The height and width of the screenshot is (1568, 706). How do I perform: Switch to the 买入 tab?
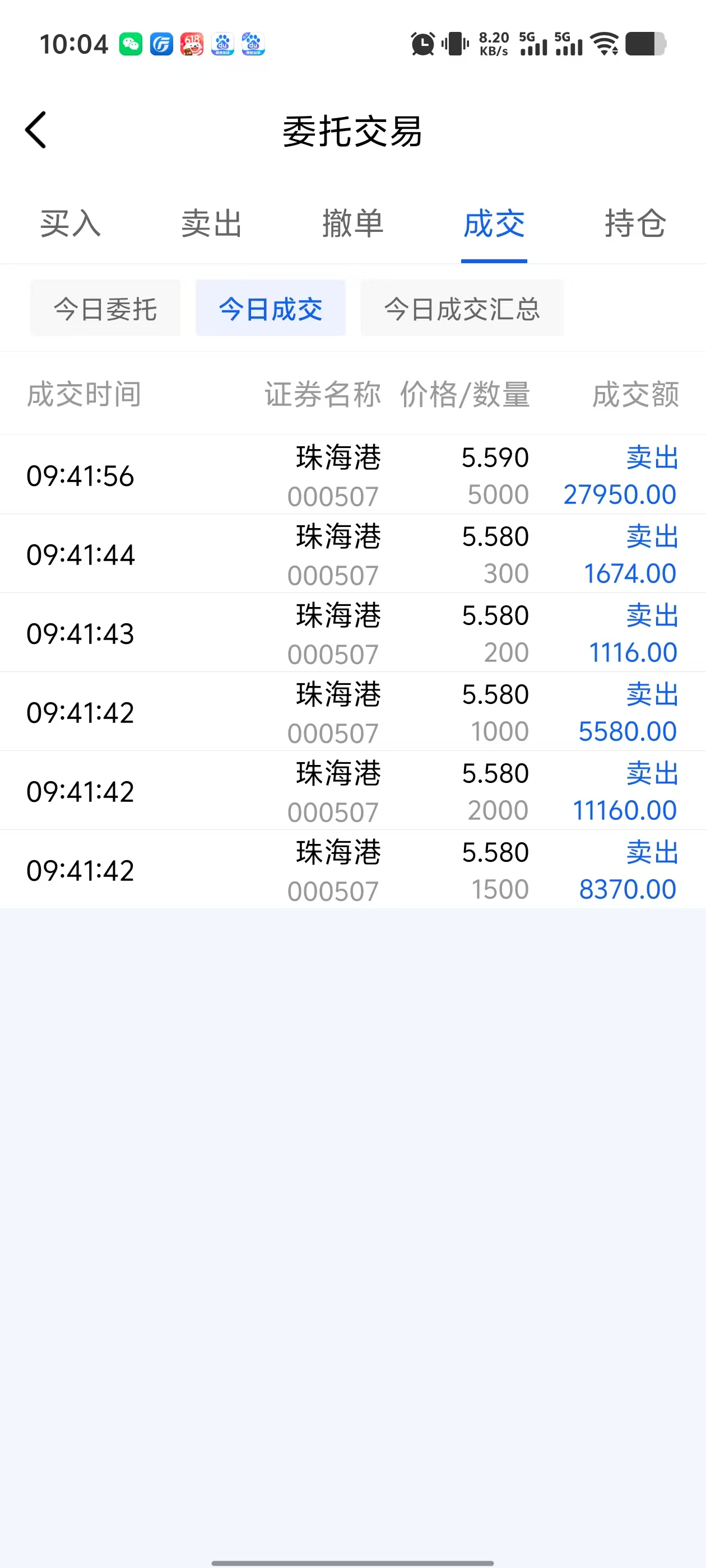(x=71, y=223)
